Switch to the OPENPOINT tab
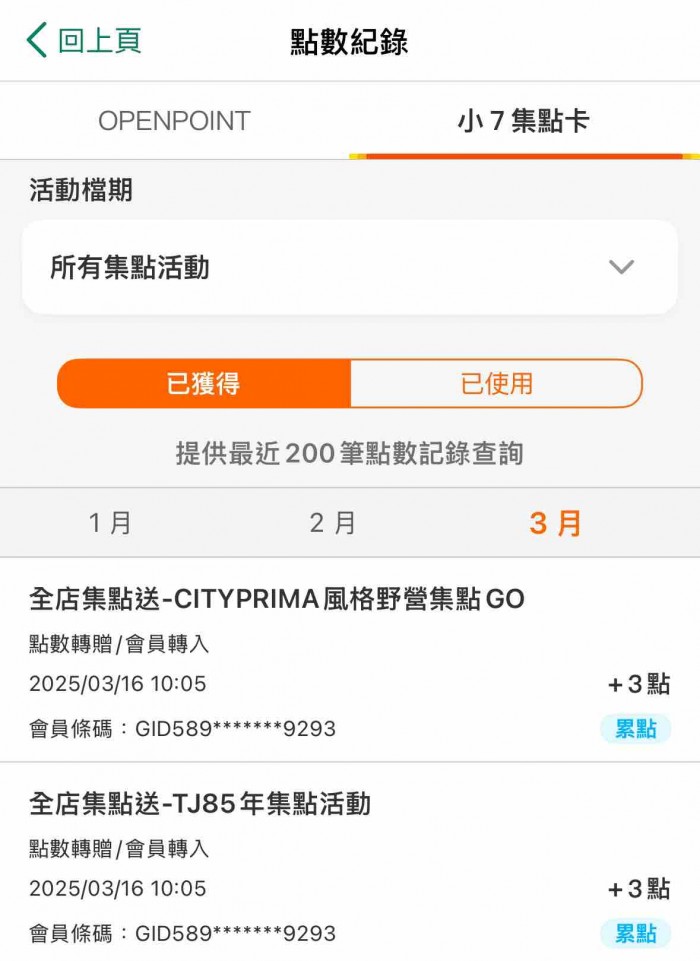700x961 pixels. tap(174, 121)
